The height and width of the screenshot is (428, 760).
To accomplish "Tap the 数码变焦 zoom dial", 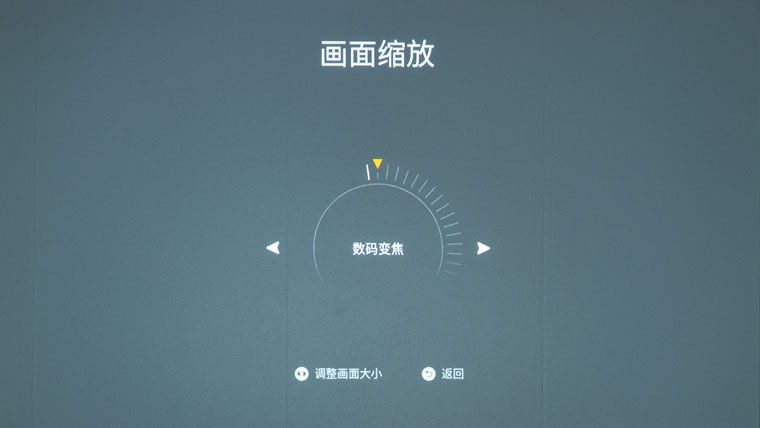I will coord(378,248).
